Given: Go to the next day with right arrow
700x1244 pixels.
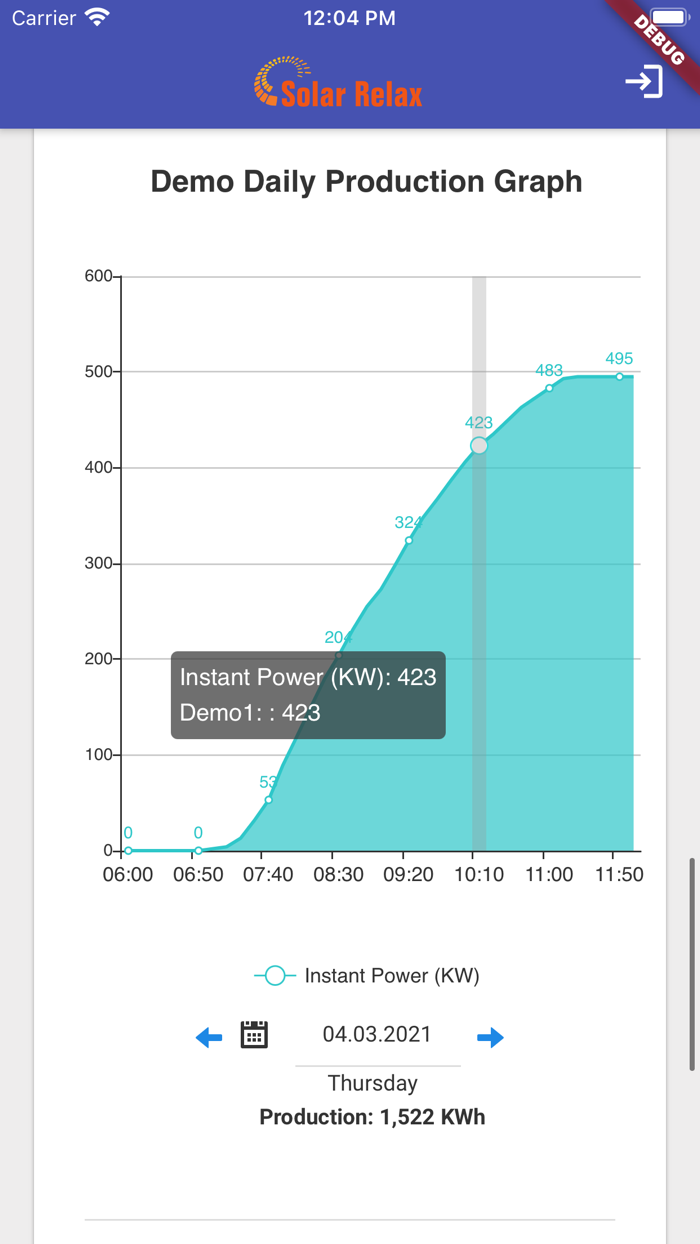Looking at the screenshot, I should [x=490, y=1037].
